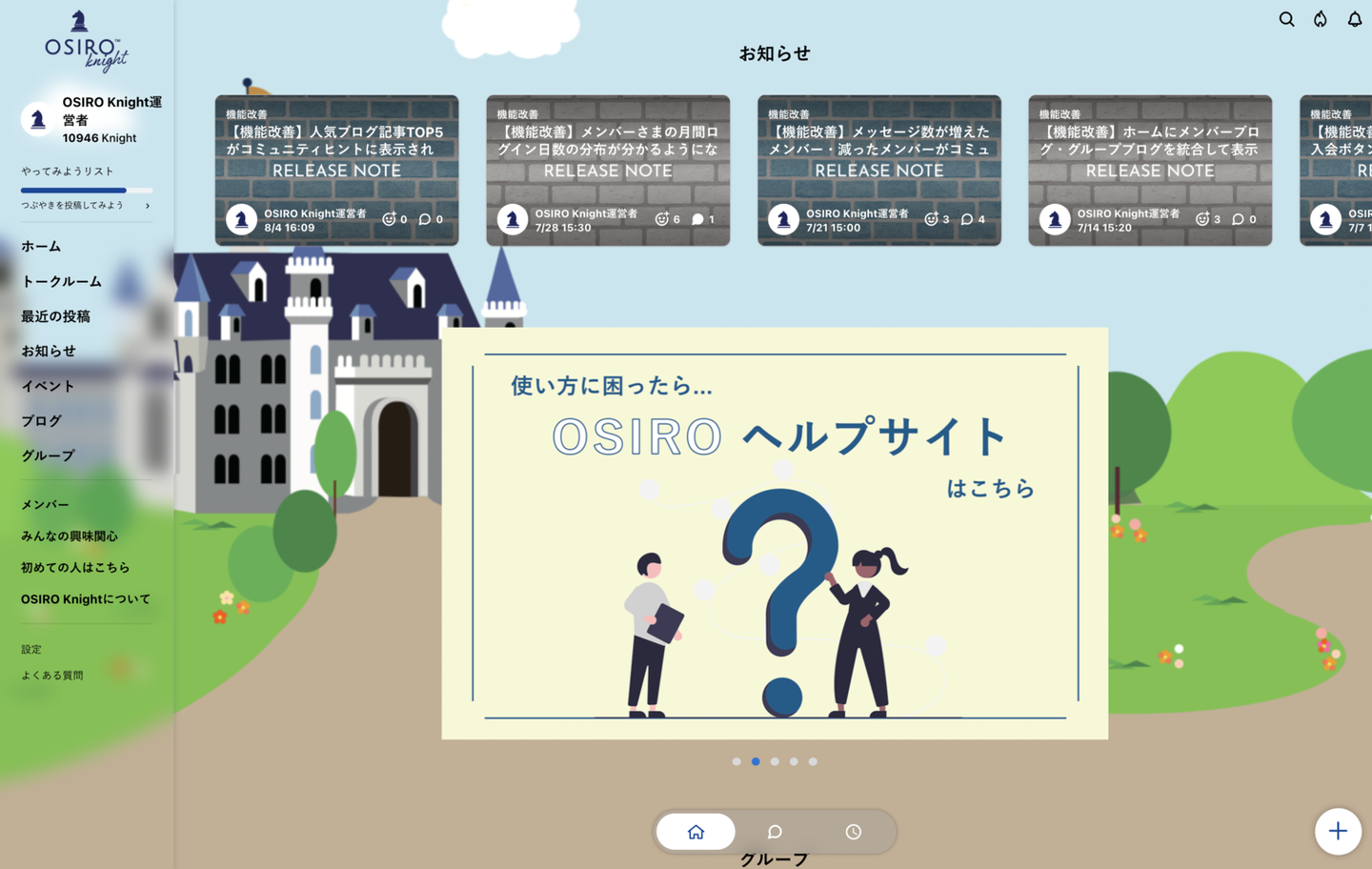Open the 月間ログイン日数 release note card
The height and width of the screenshot is (869, 1372).
608,170
